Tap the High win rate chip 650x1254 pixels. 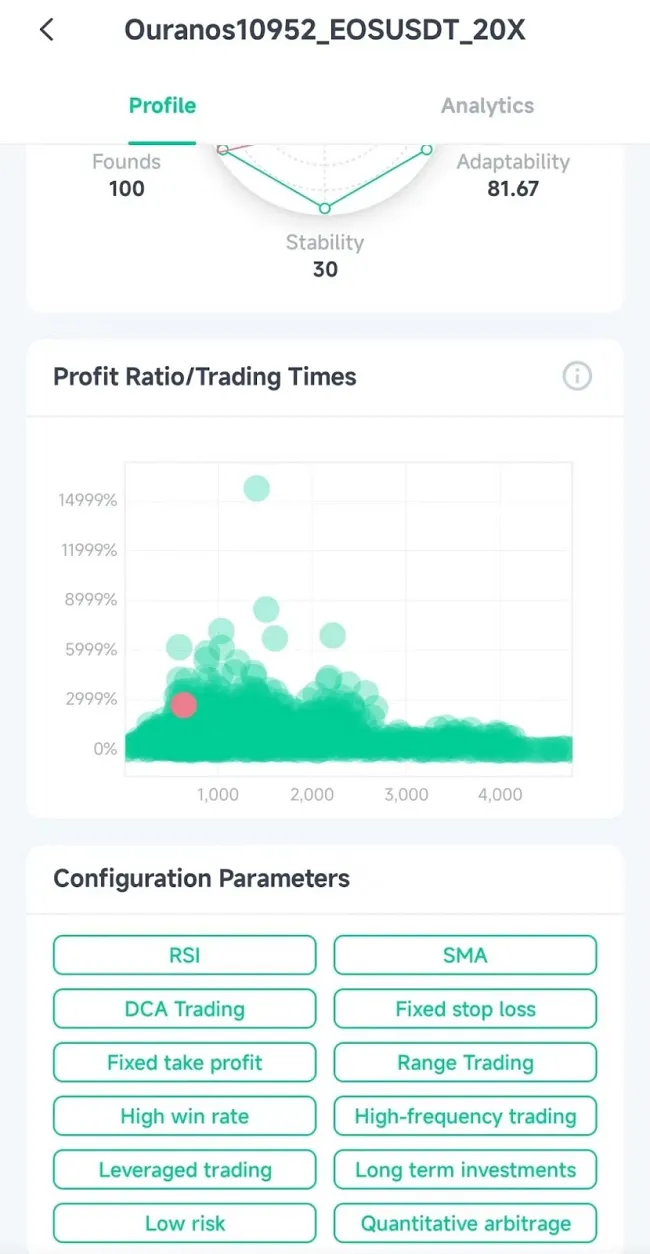point(184,1116)
